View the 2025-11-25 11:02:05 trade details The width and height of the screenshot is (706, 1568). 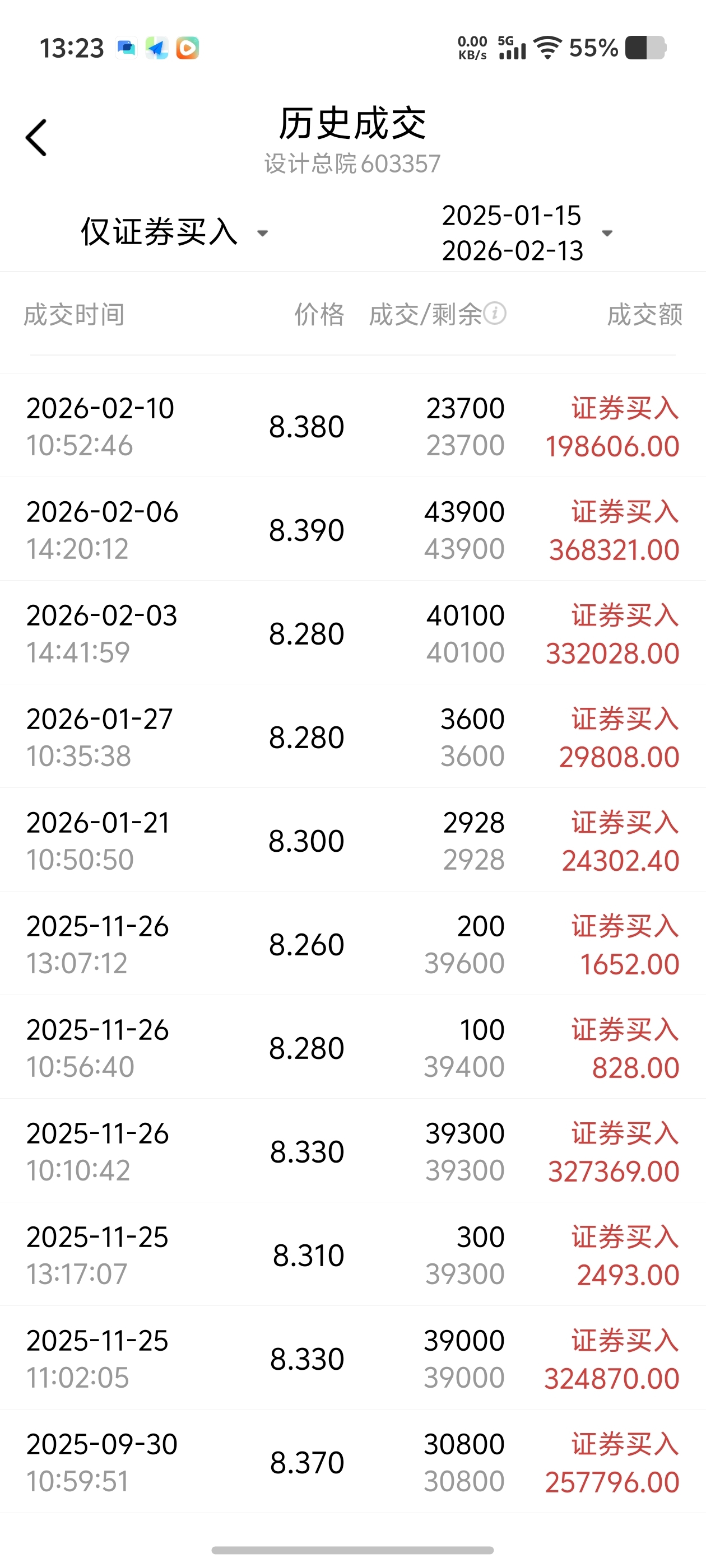pyautogui.click(x=352, y=1358)
